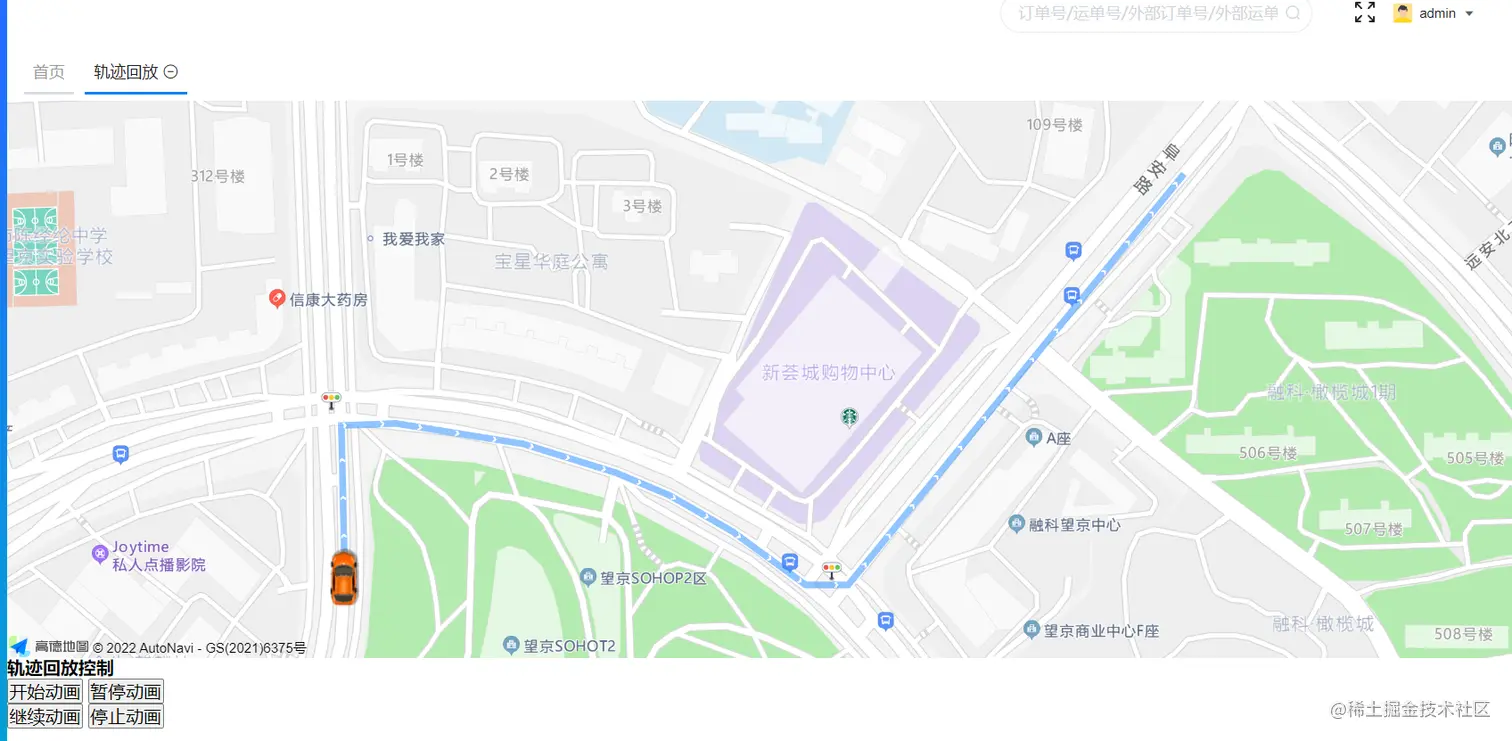Viewport: 1512px width, 741px height.
Task: Close the 轨迹回放 tab
Action: point(171,72)
